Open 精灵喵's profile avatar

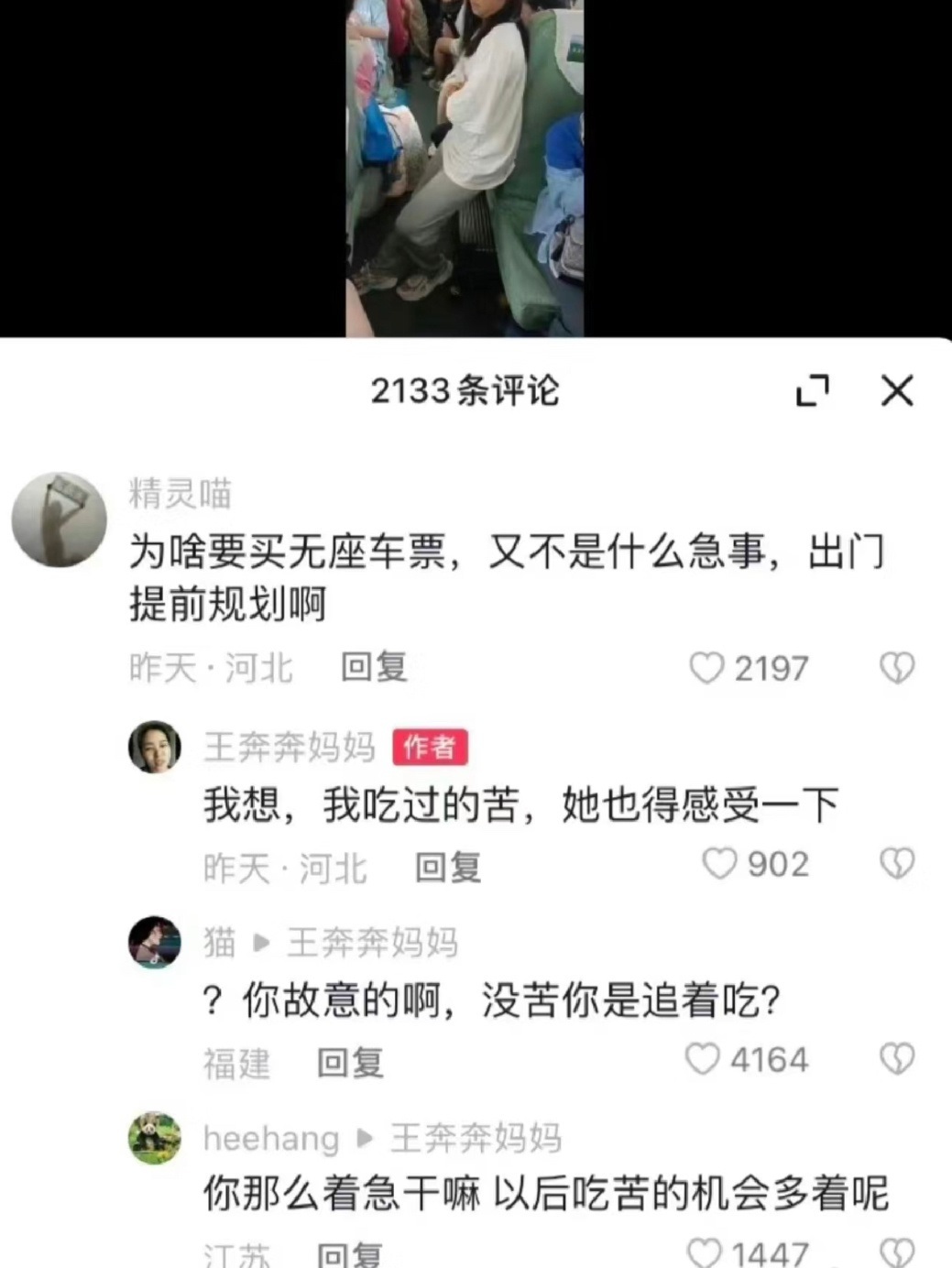60,519
